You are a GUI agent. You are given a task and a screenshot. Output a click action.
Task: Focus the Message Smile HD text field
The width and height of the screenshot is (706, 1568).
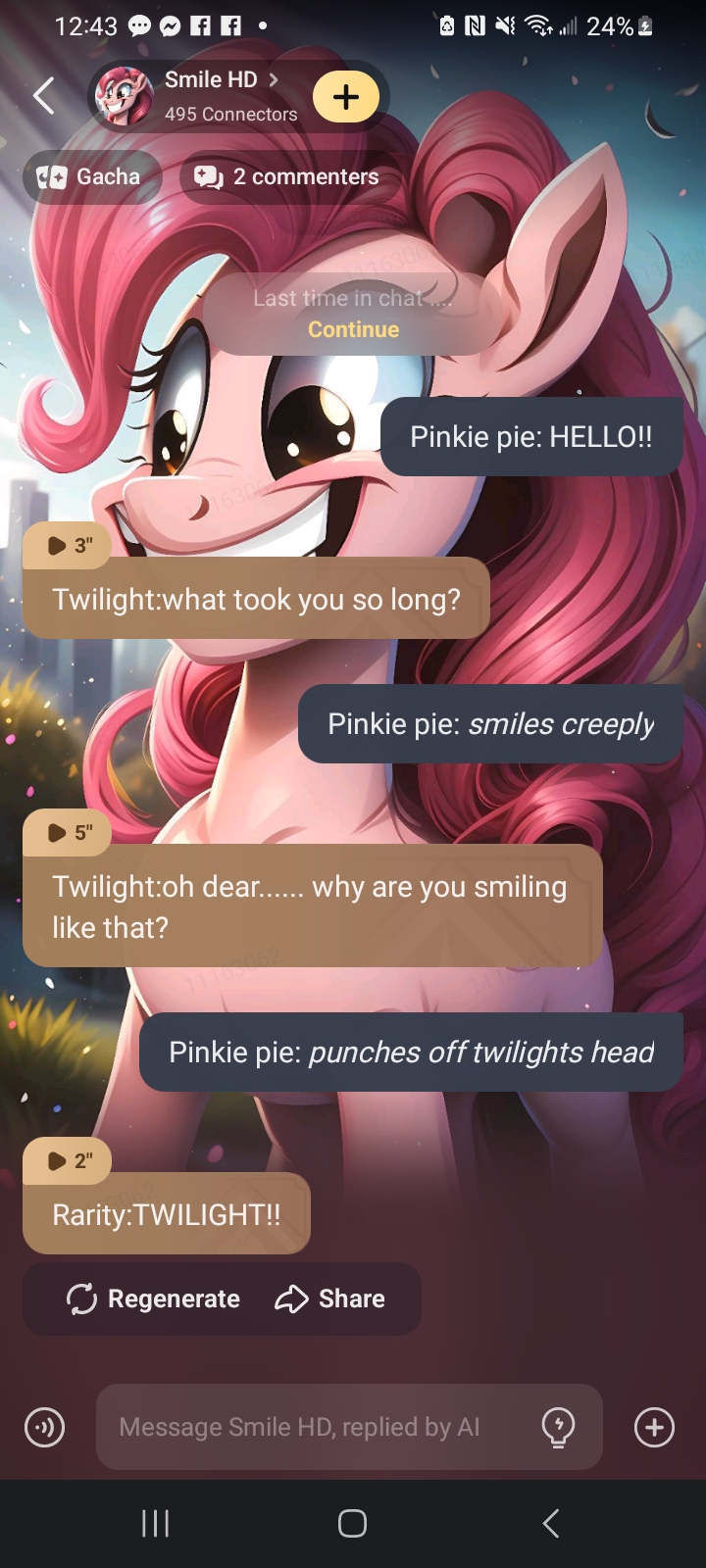pyautogui.click(x=314, y=1427)
